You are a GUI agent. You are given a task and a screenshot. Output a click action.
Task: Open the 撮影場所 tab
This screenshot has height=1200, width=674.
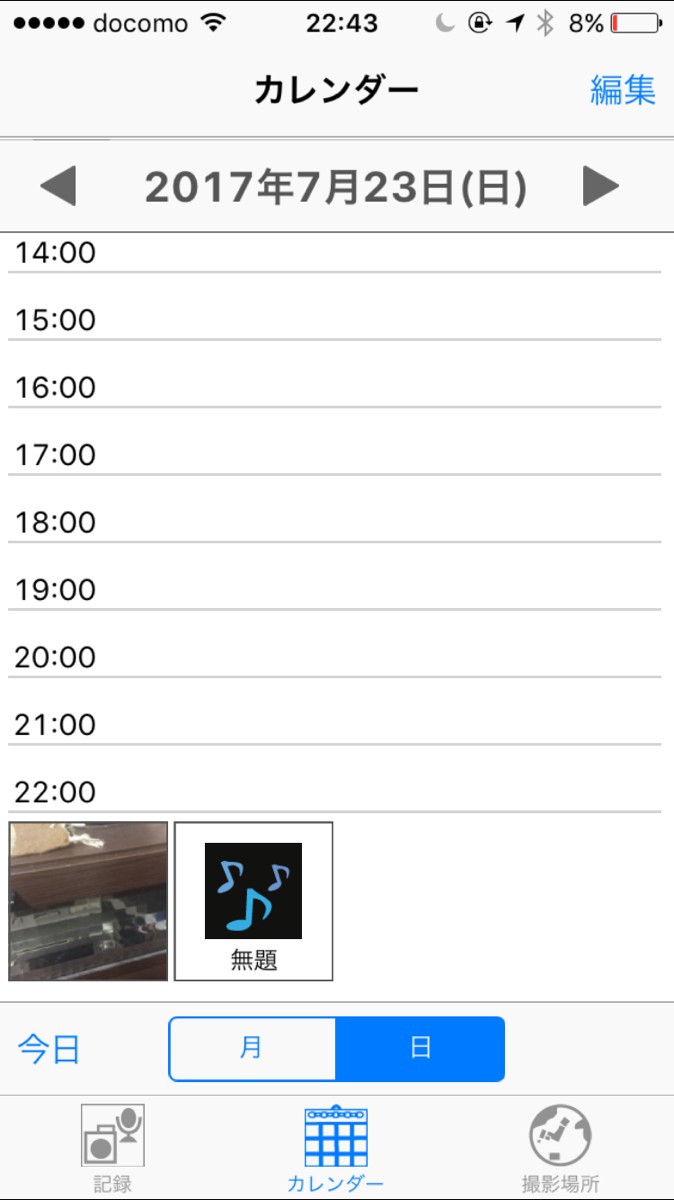coord(560,1148)
